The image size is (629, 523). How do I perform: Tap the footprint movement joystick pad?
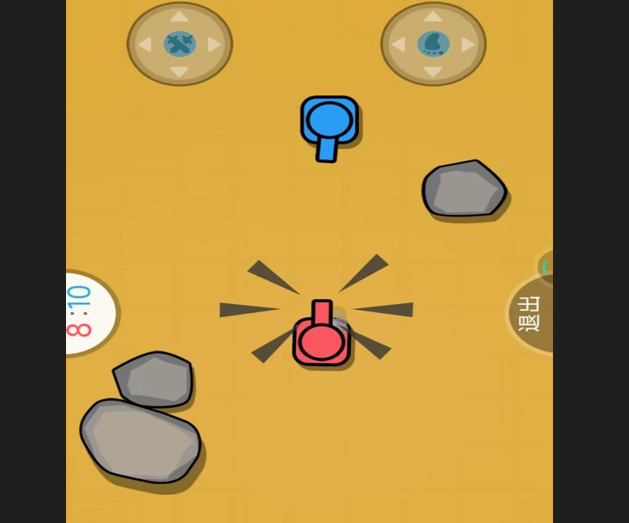coord(433,44)
